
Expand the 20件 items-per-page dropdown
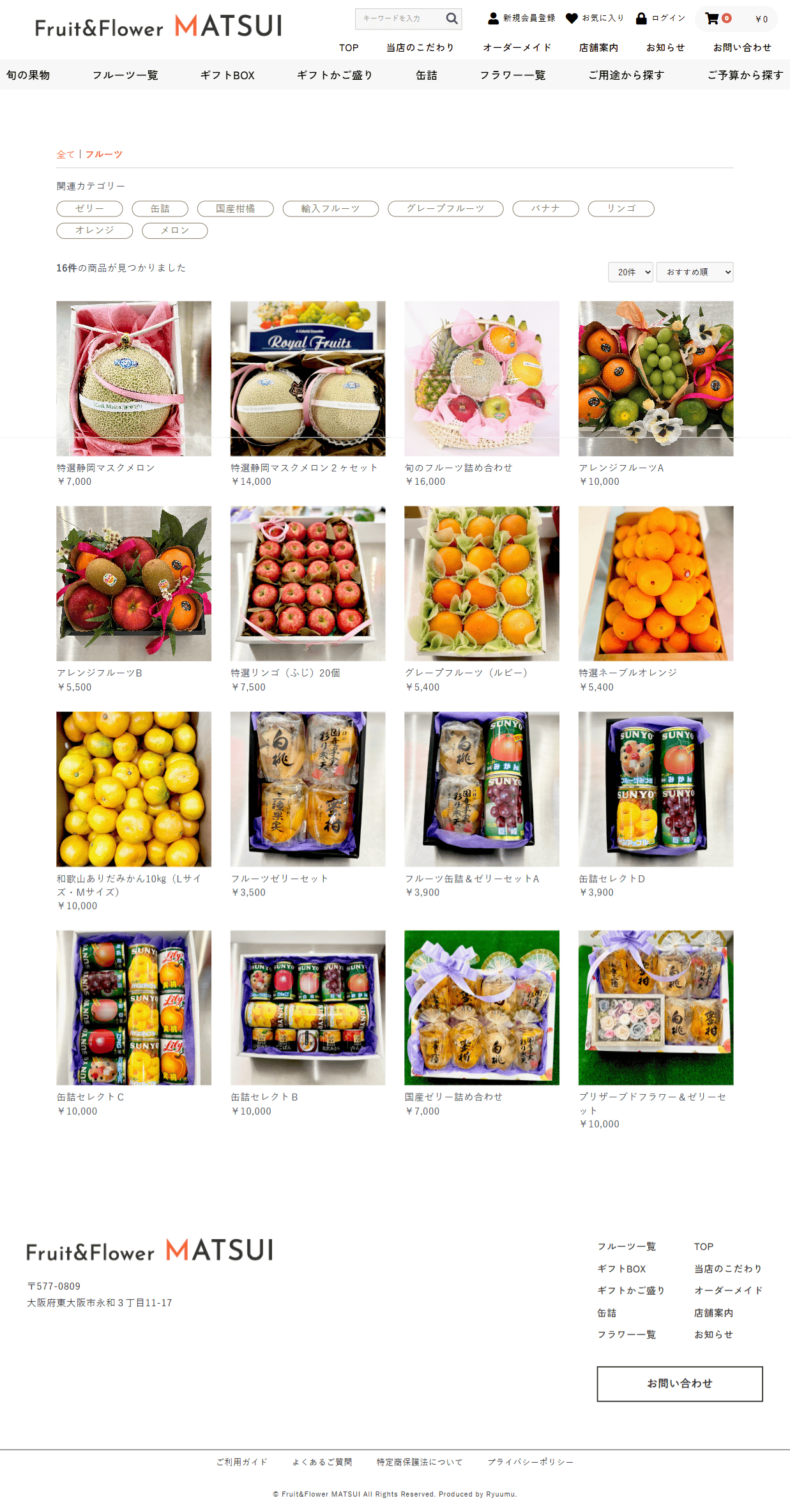coord(630,272)
